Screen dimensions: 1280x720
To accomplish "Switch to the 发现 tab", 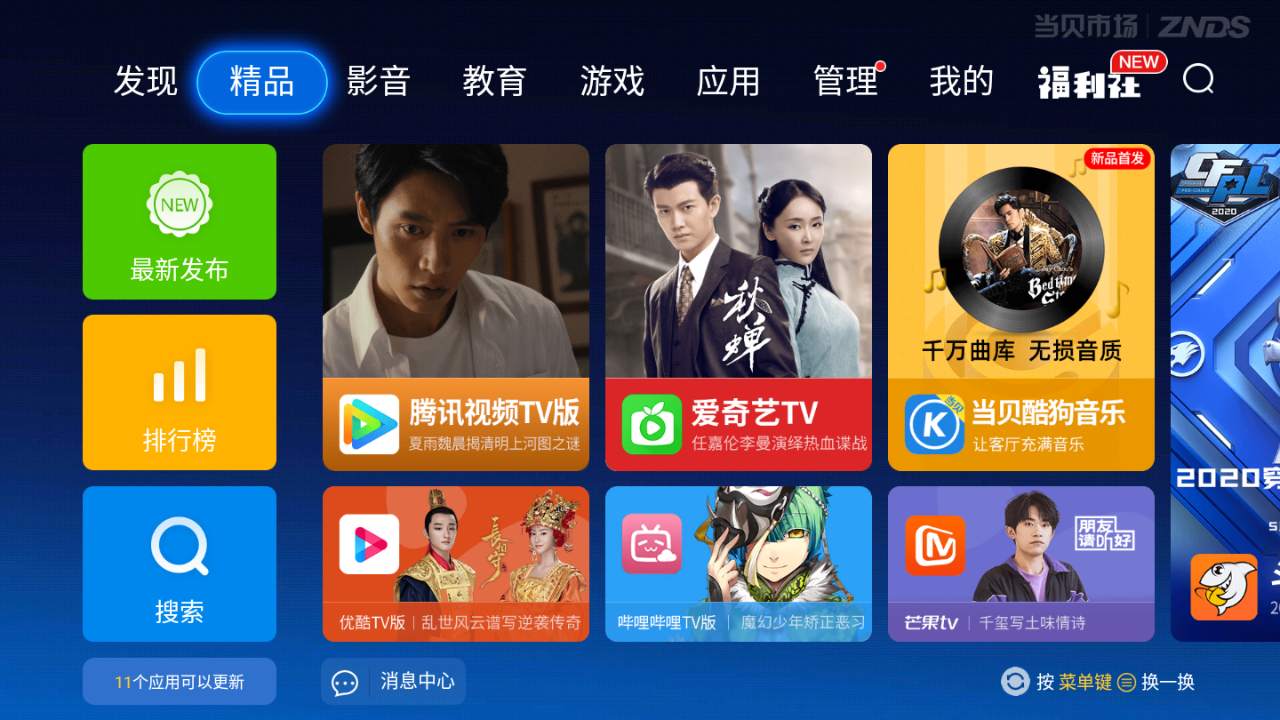I will [145, 81].
